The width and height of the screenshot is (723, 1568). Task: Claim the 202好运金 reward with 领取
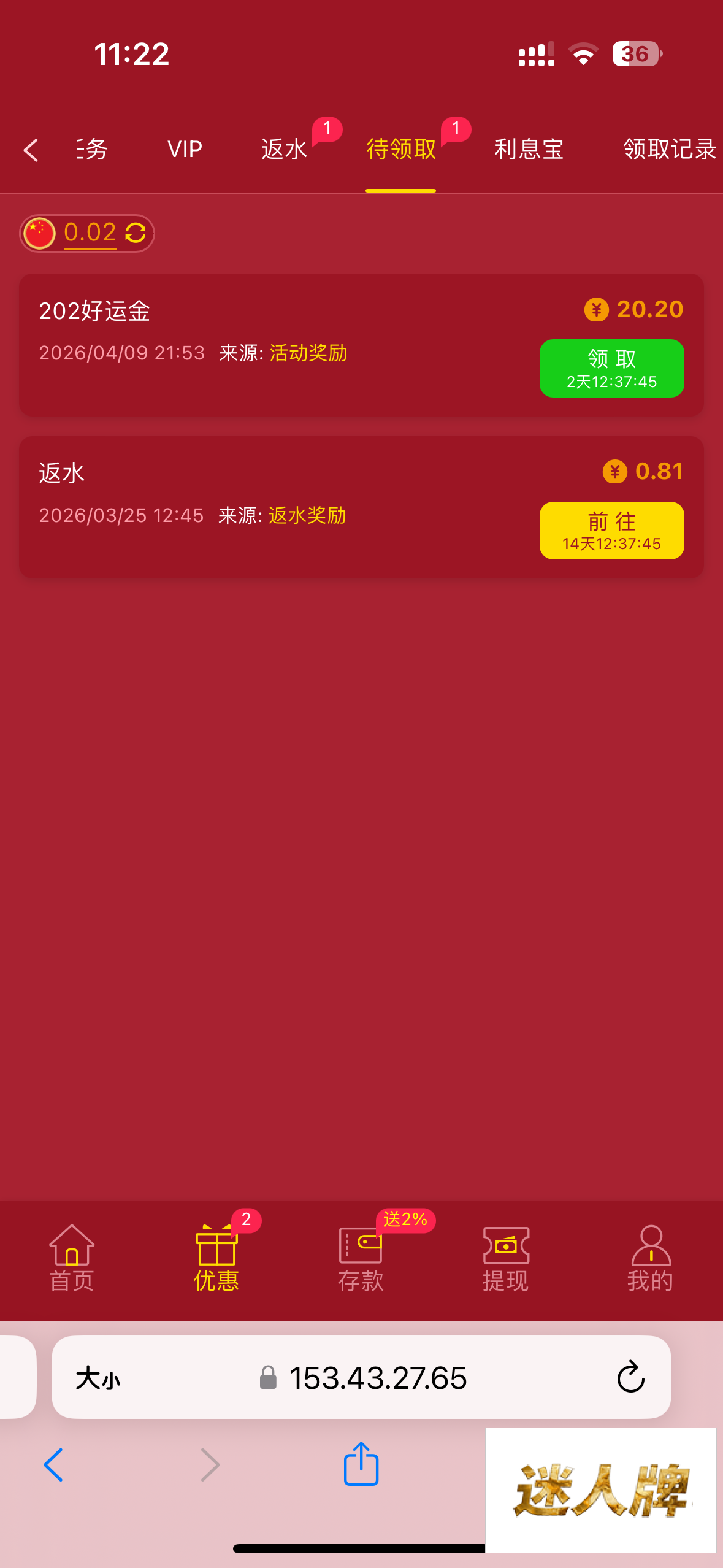[x=611, y=368]
